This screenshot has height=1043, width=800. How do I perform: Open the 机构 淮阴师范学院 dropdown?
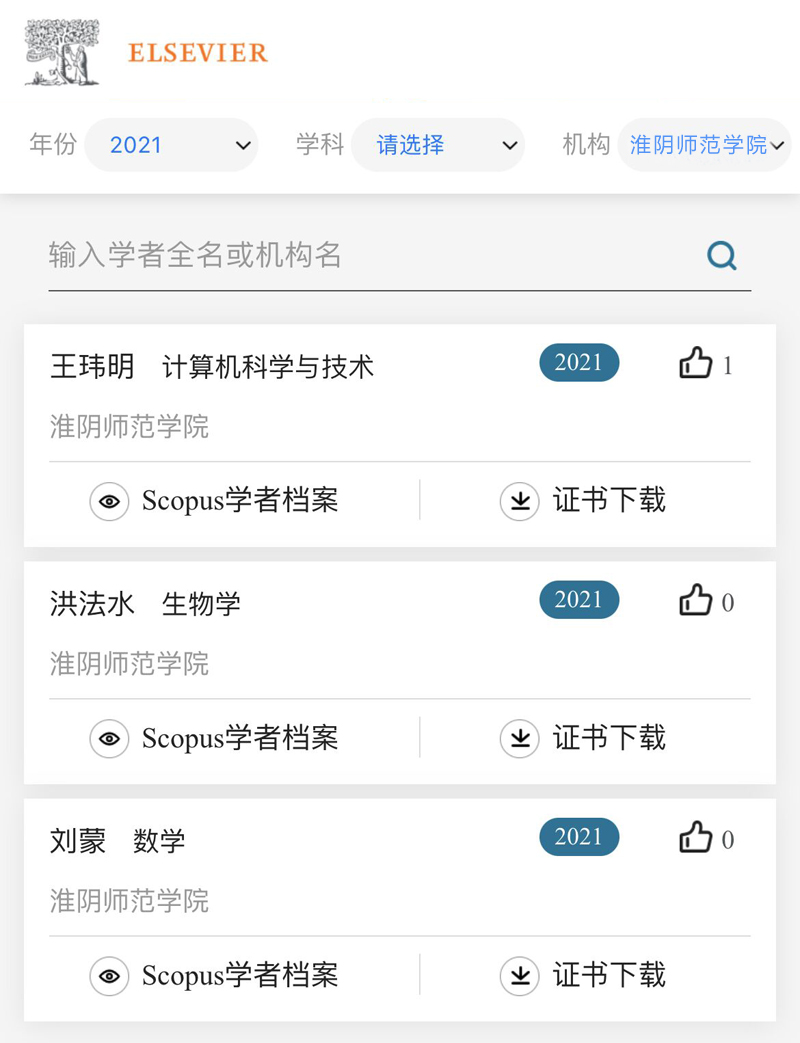[x=704, y=145]
